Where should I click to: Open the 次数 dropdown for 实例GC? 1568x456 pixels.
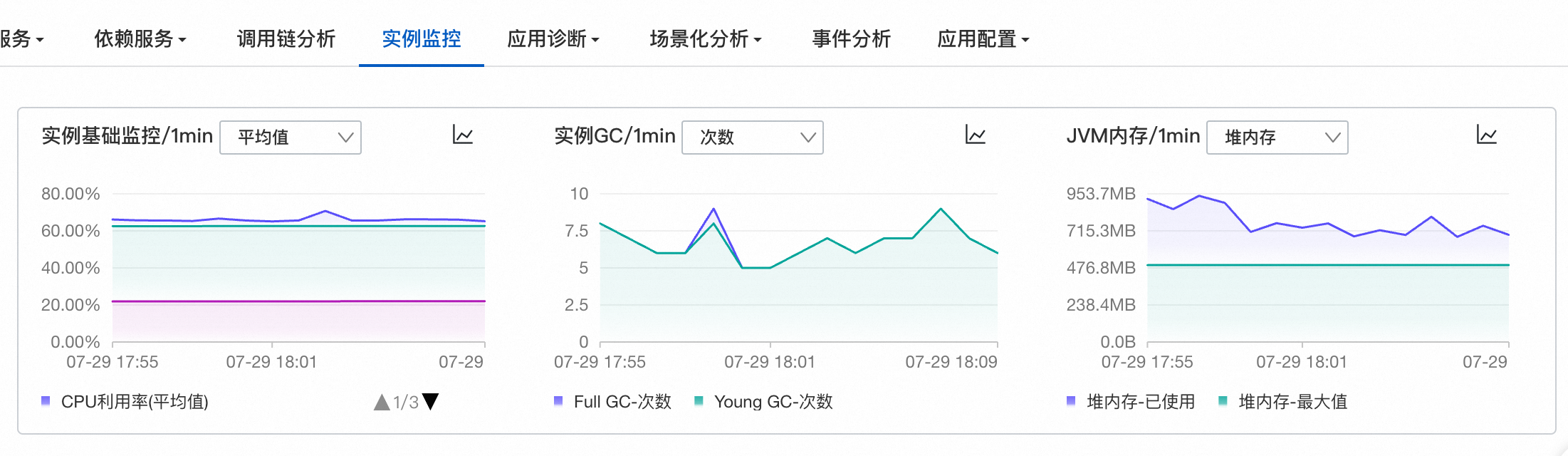click(752, 138)
